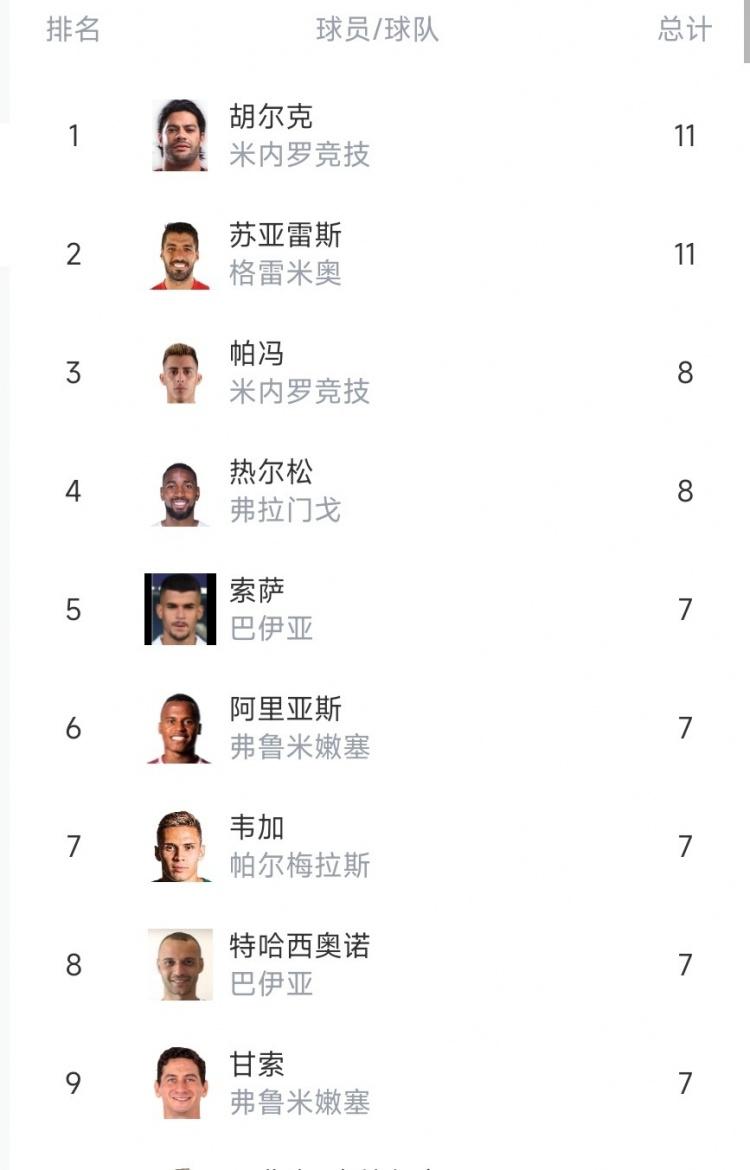Open player 胡尔克's profile row
The width and height of the screenshot is (750, 1170).
(x=271, y=117)
